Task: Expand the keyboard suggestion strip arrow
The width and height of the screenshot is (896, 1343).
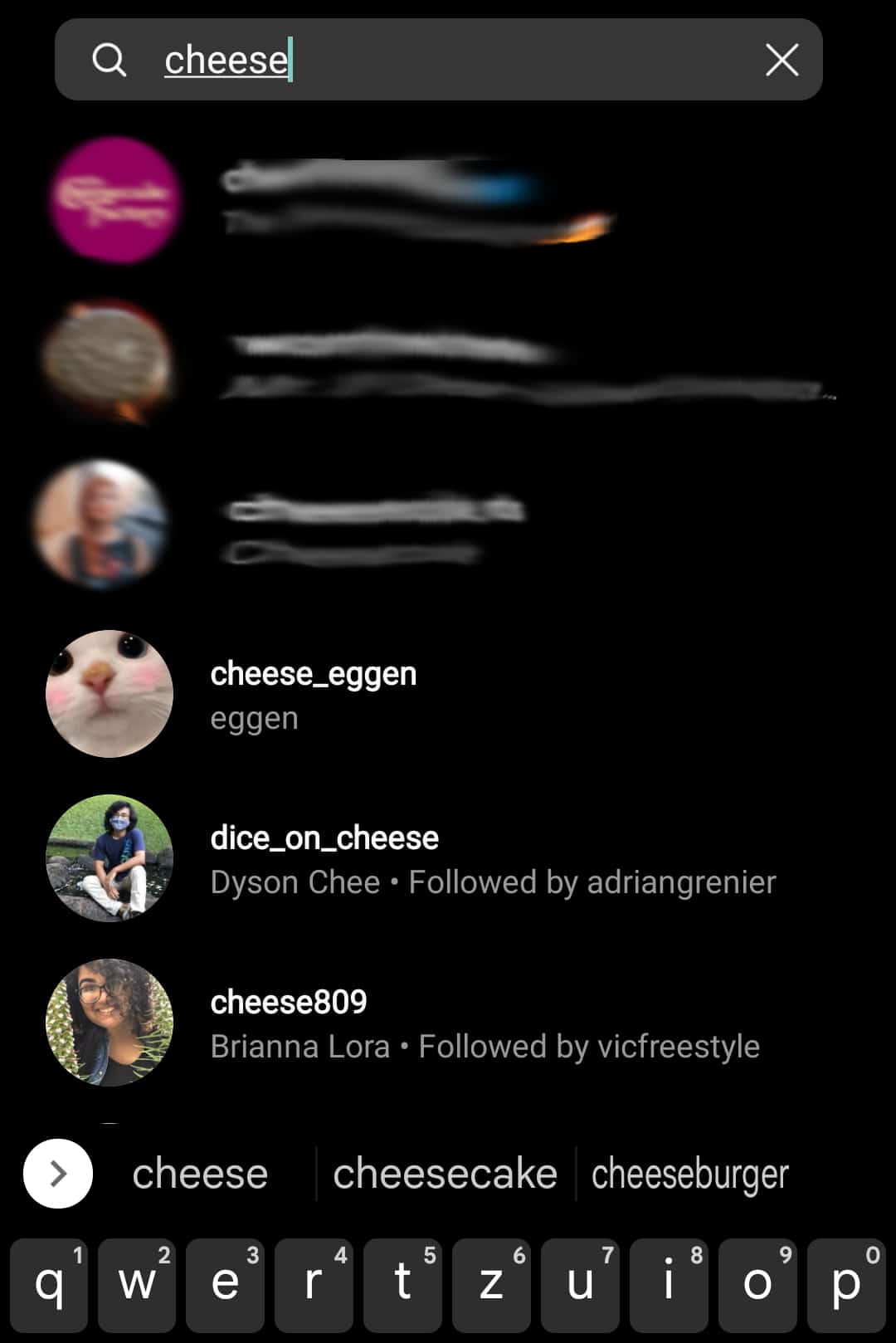Action: pos(58,1174)
